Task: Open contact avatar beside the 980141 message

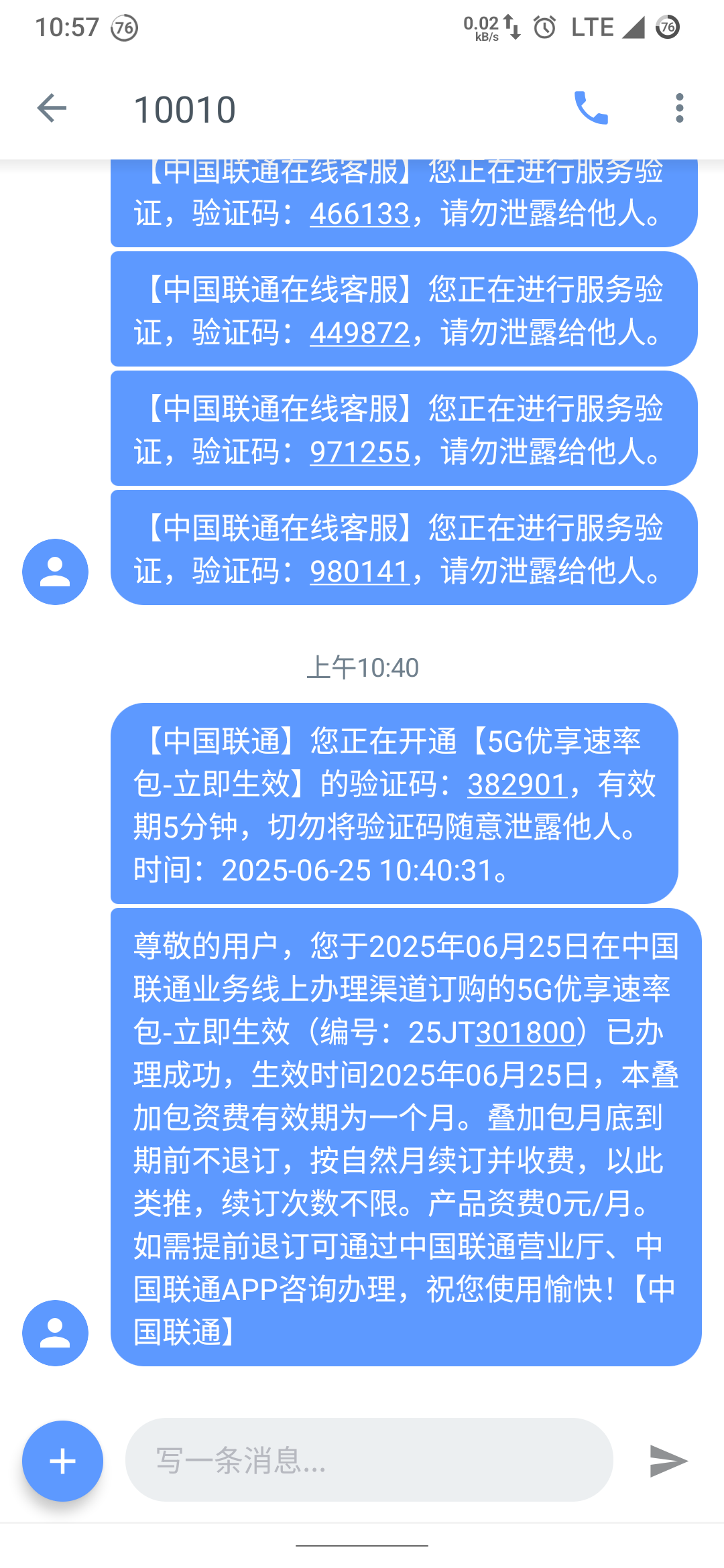Action: [55, 572]
